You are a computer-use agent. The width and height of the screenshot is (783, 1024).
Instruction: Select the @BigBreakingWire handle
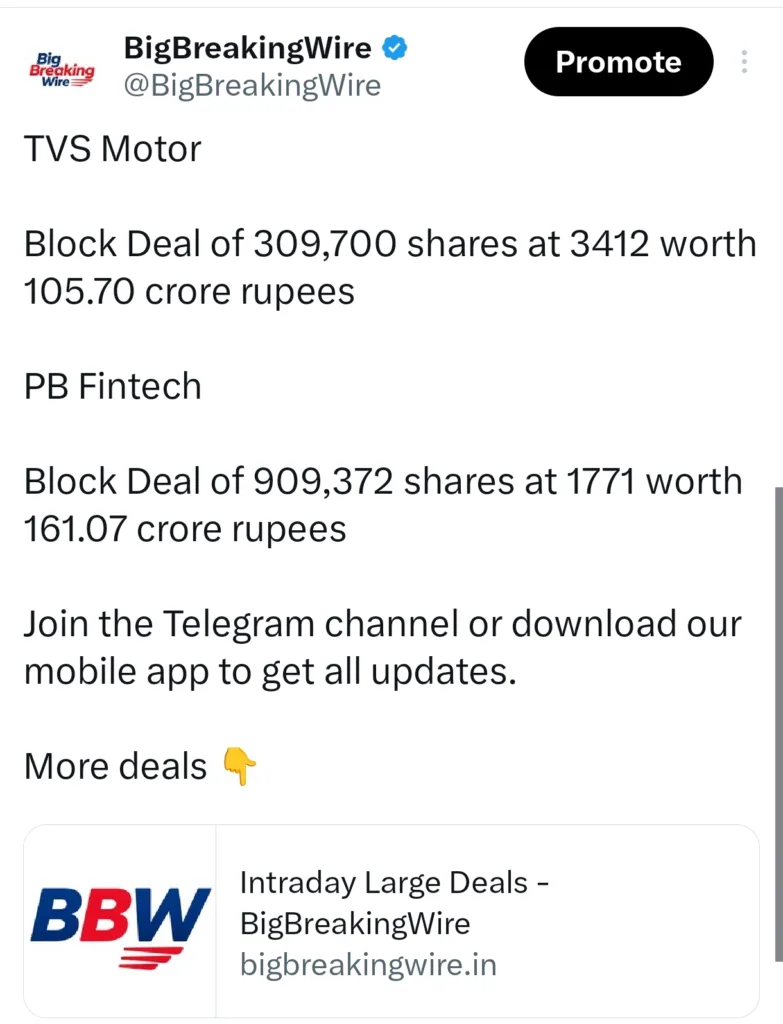pyautogui.click(x=252, y=86)
